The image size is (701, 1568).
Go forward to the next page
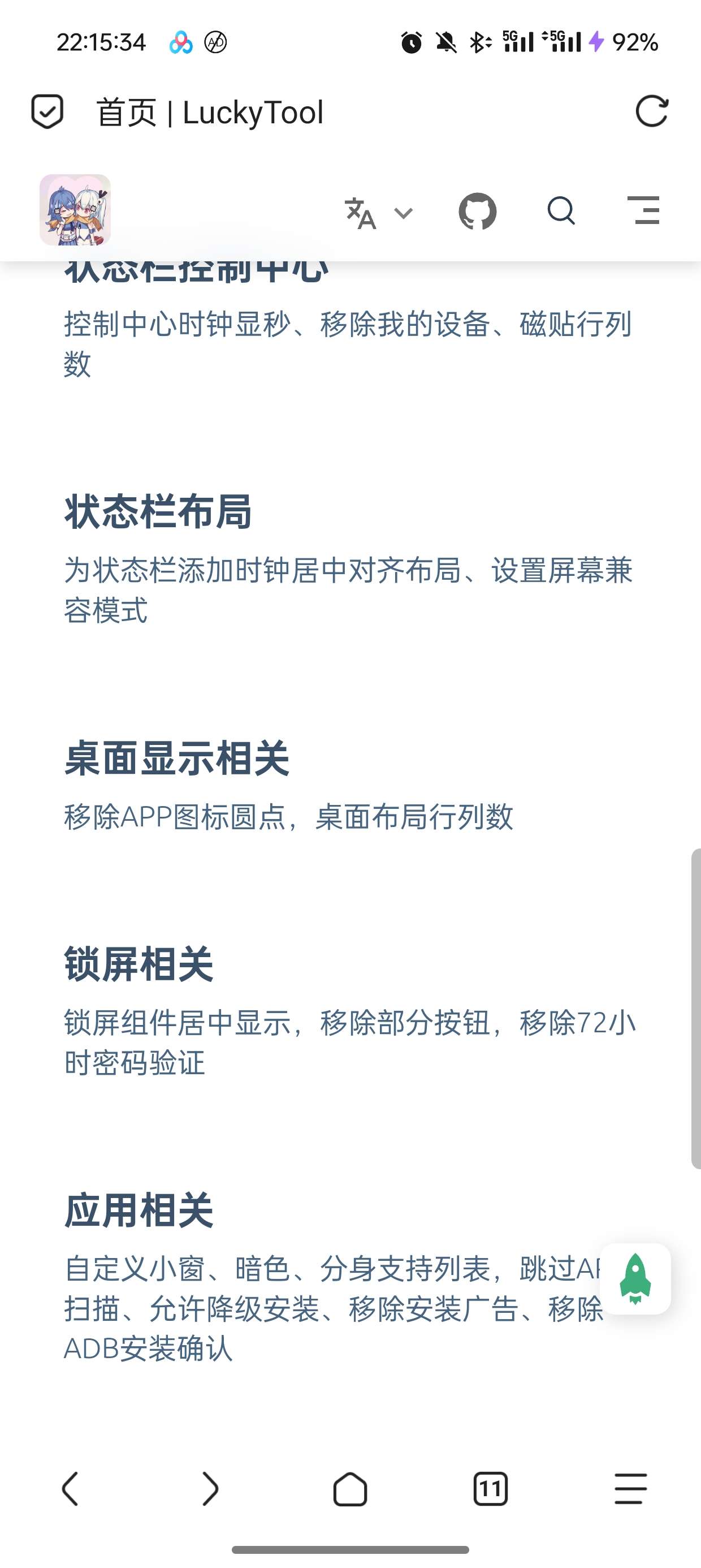(x=210, y=1489)
